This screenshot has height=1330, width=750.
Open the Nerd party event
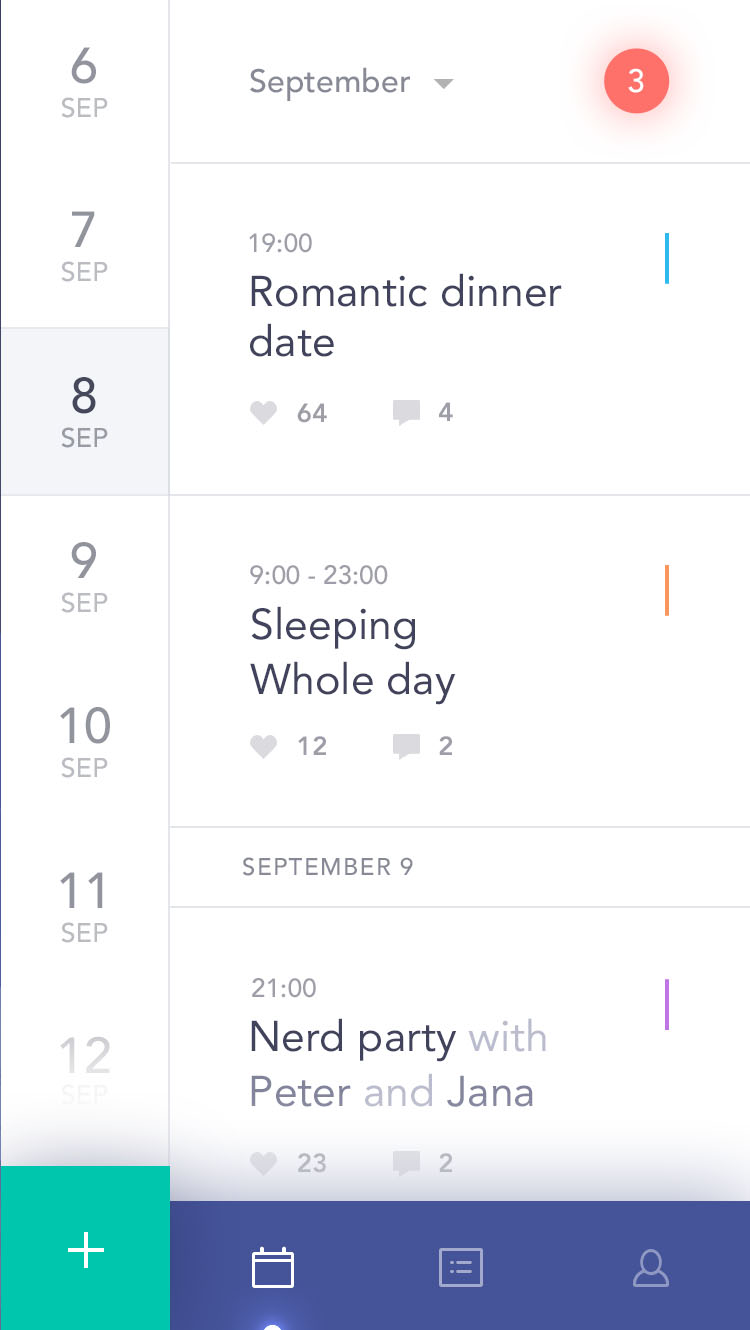(398, 1064)
